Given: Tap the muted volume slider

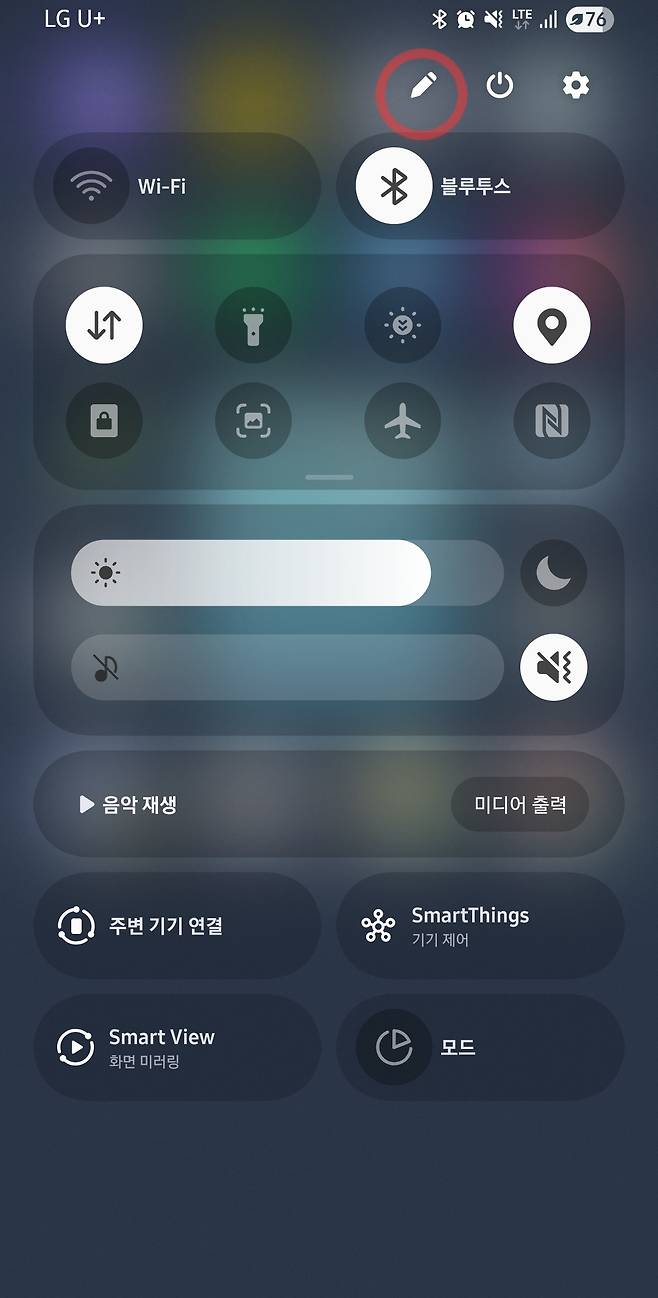Looking at the screenshot, I should pos(287,667).
